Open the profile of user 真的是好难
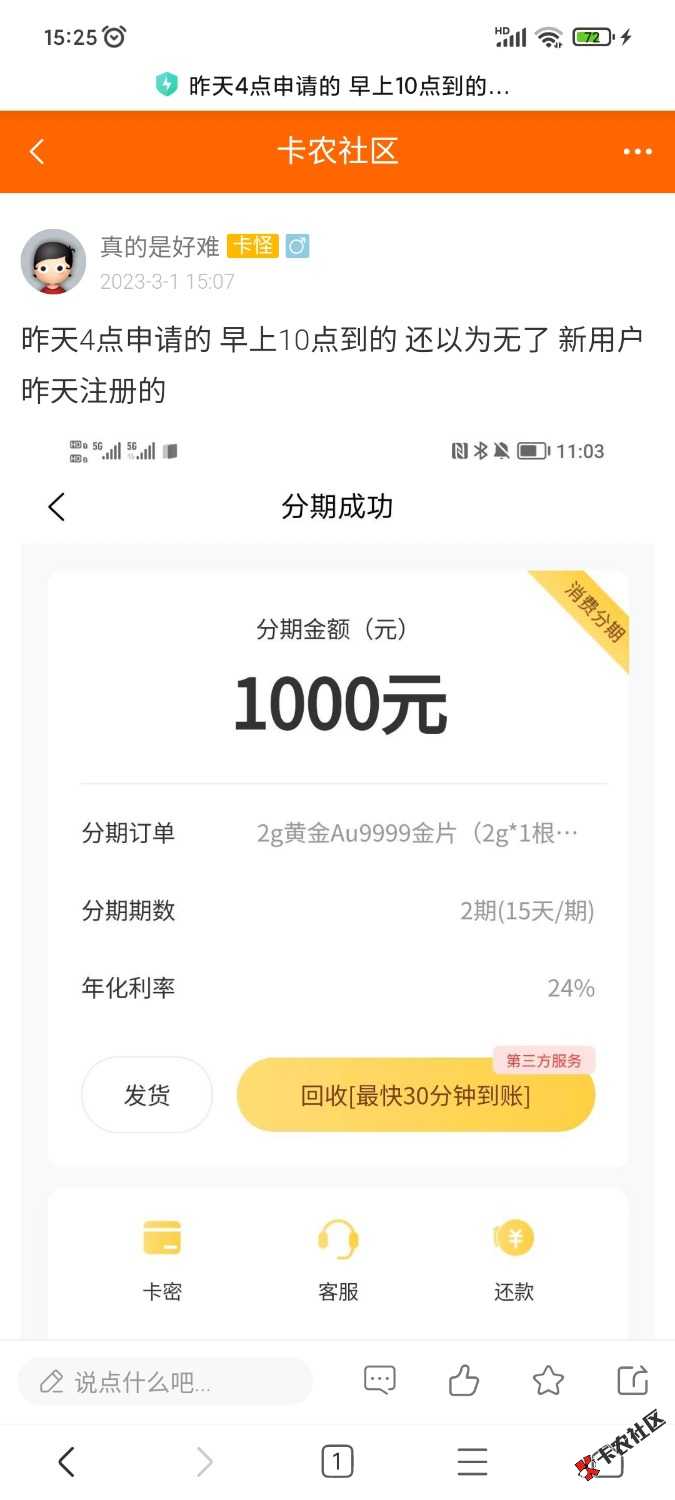Screen dimensions: 675x1500 point(160,246)
